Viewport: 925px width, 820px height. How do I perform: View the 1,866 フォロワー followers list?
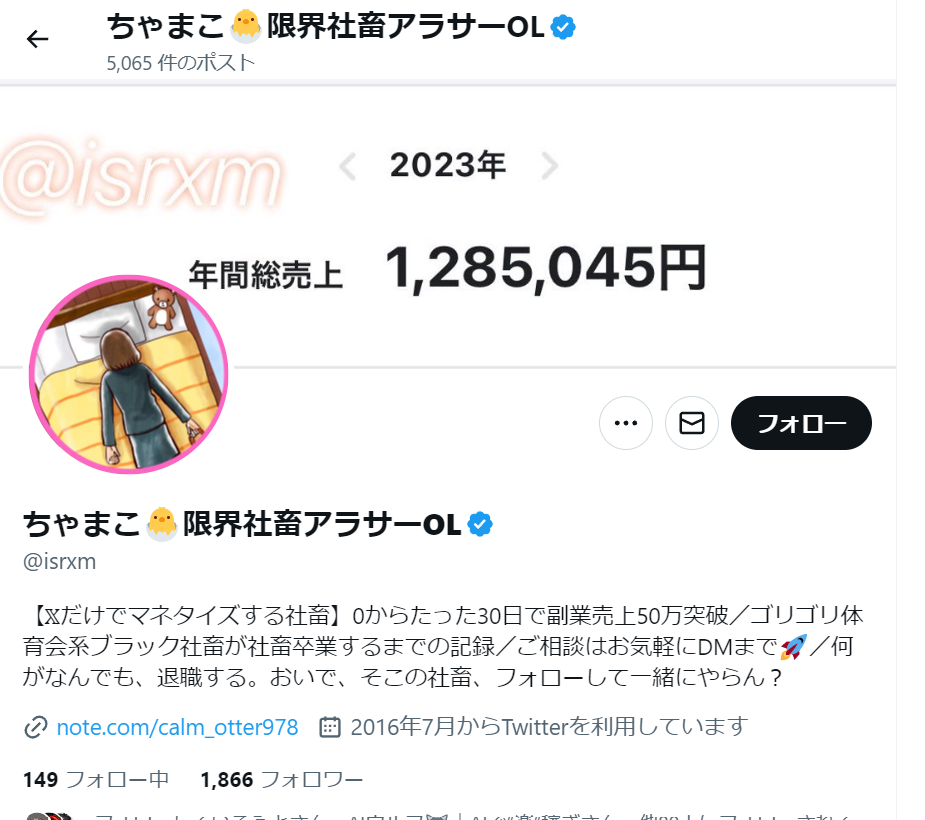(281, 779)
